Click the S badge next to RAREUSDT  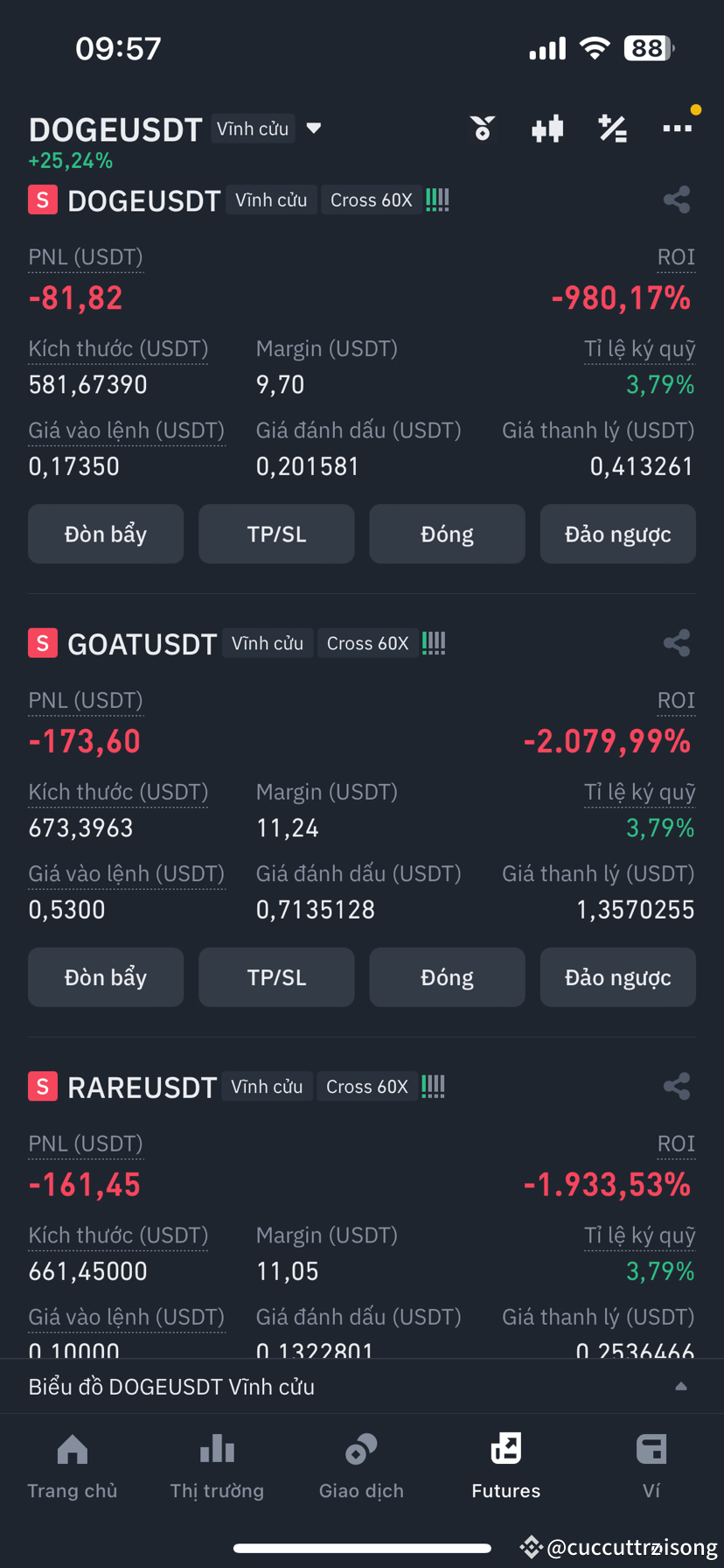tap(42, 1086)
